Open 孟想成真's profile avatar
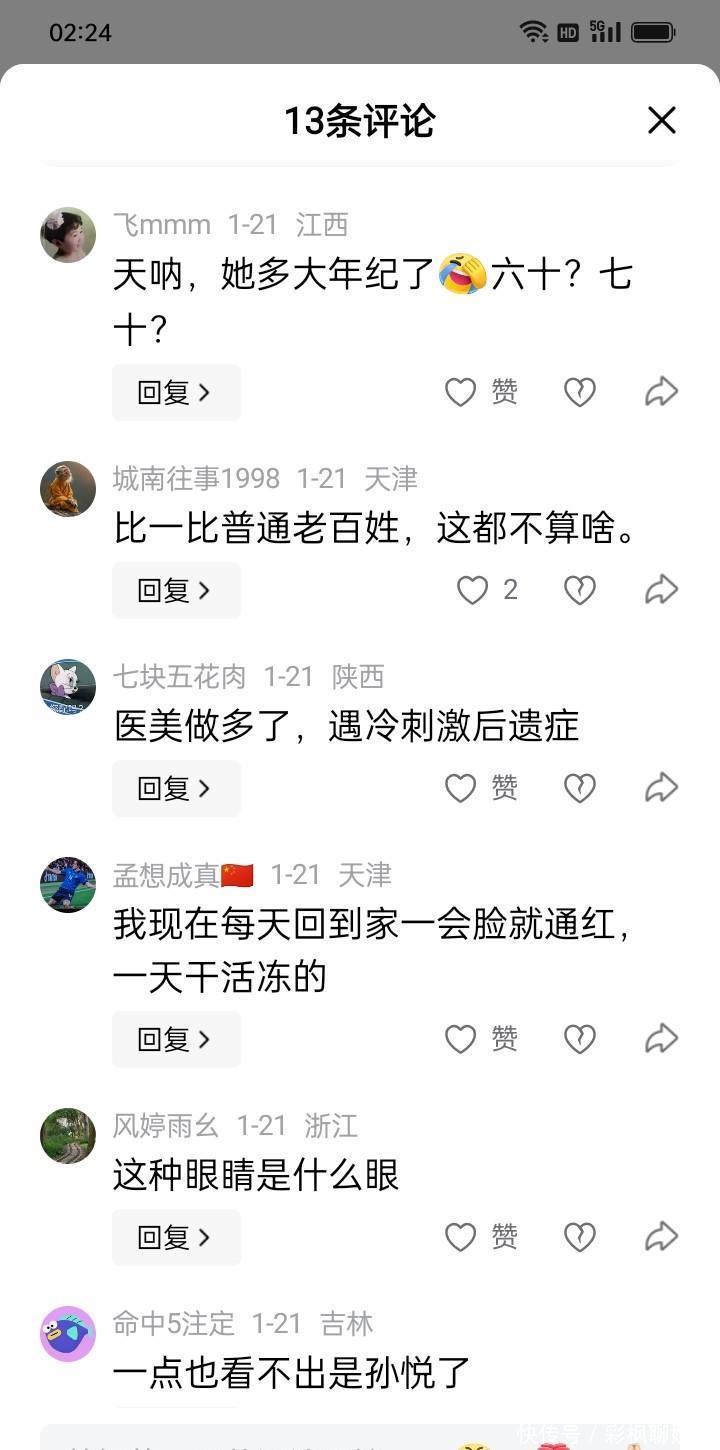Screen dimensions: 720x1450 pyautogui.click(x=68, y=885)
